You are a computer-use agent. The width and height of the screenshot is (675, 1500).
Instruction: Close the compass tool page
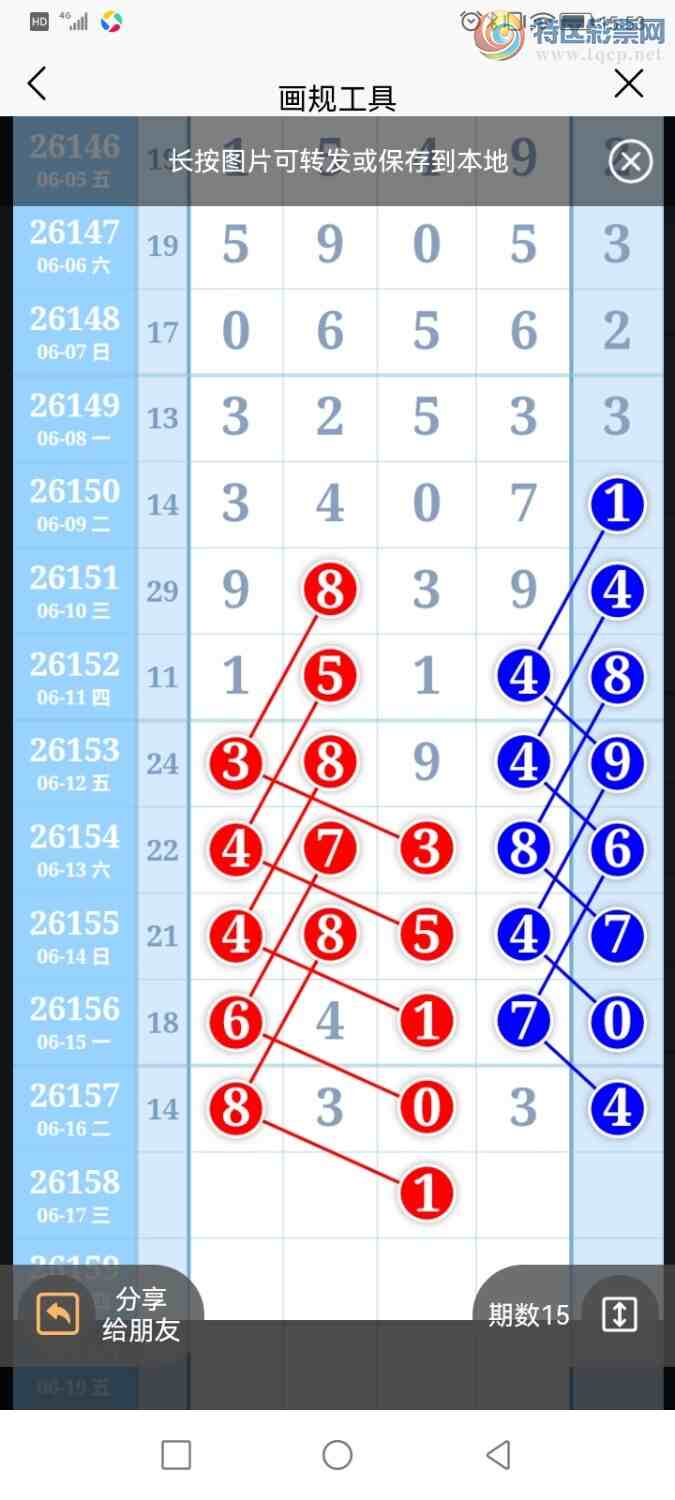(x=628, y=84)
